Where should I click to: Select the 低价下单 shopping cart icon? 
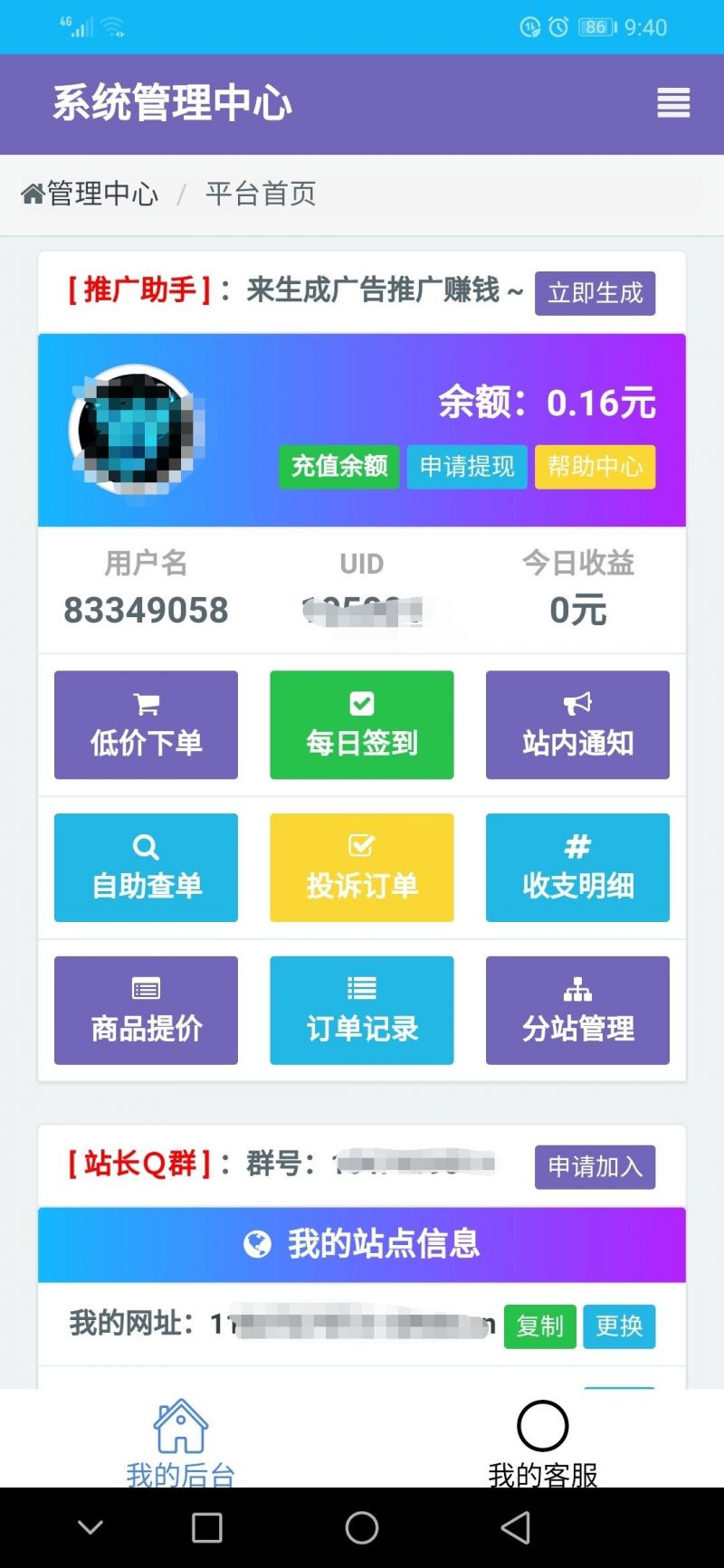point(145,702)
